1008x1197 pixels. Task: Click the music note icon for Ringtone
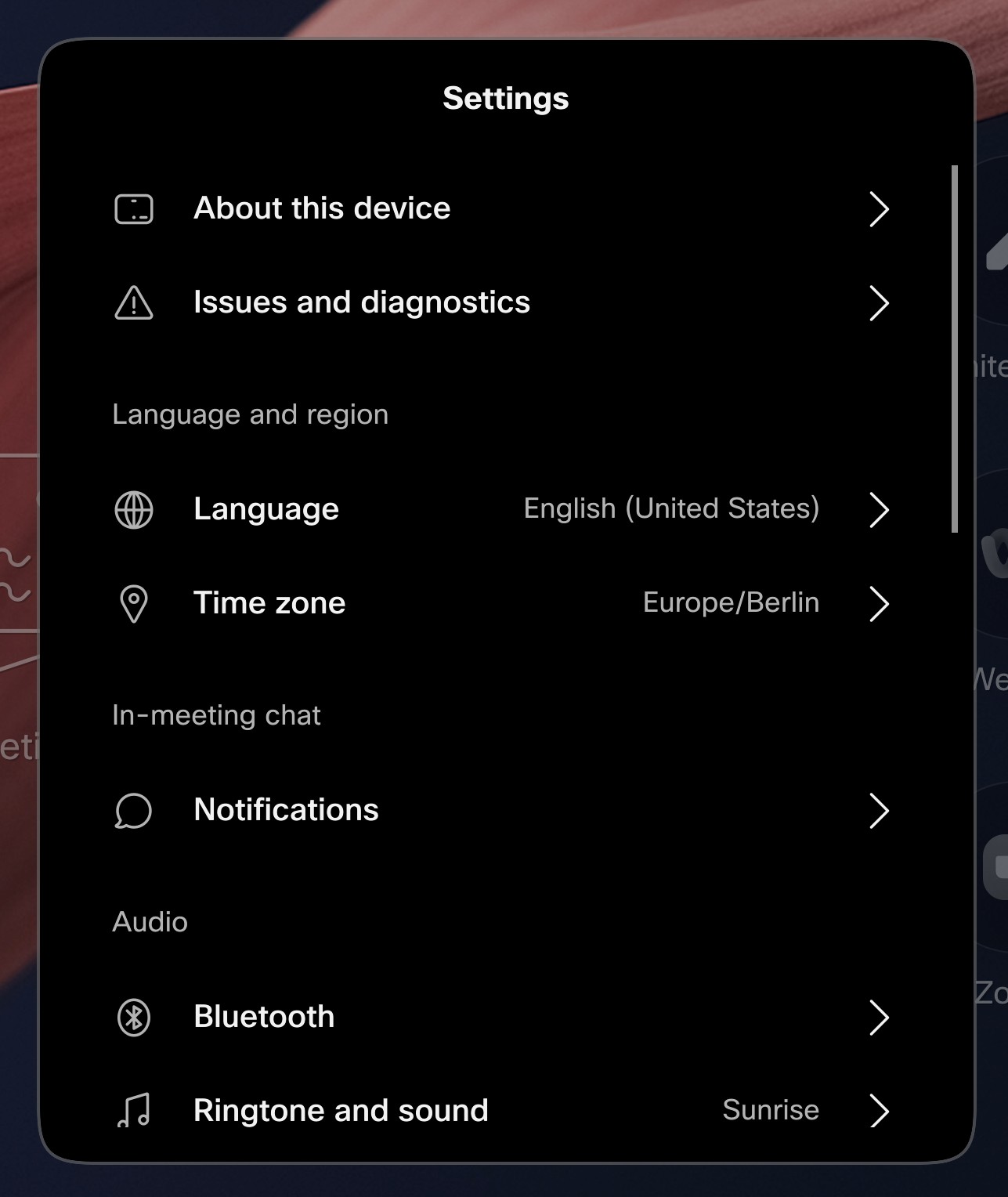(134, 1111)
